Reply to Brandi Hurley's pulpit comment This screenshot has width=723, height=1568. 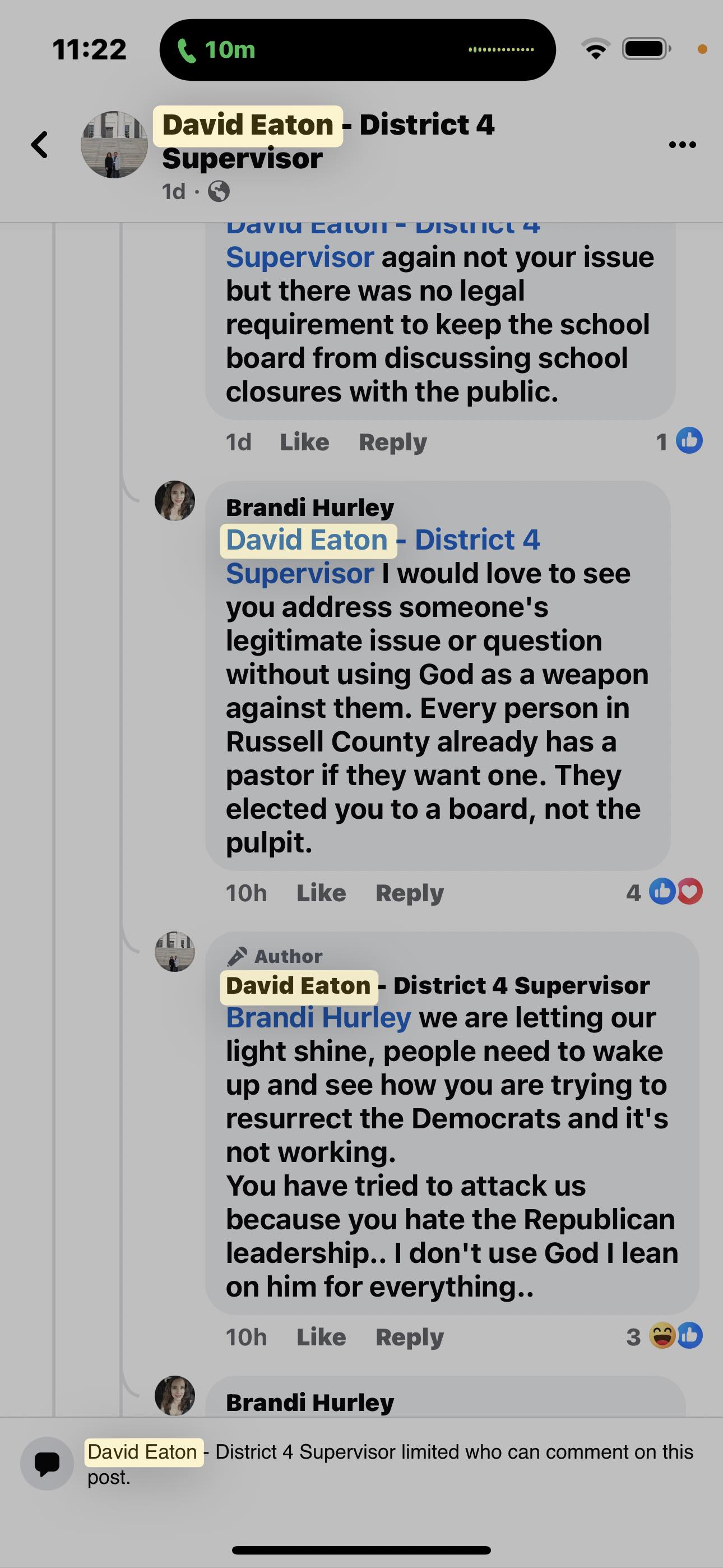tap(409, 893)
